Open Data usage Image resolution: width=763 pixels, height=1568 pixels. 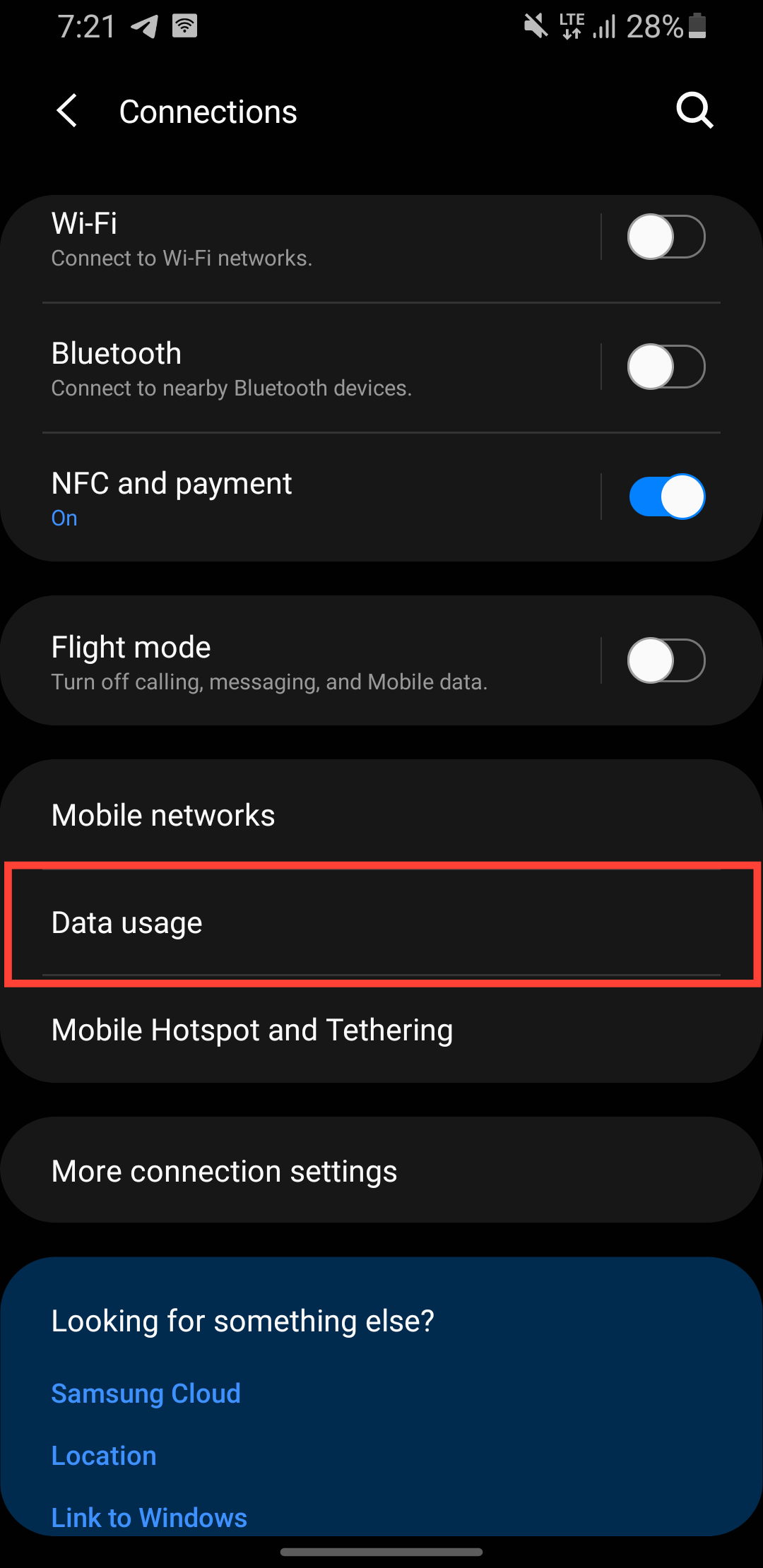point(381,922)
